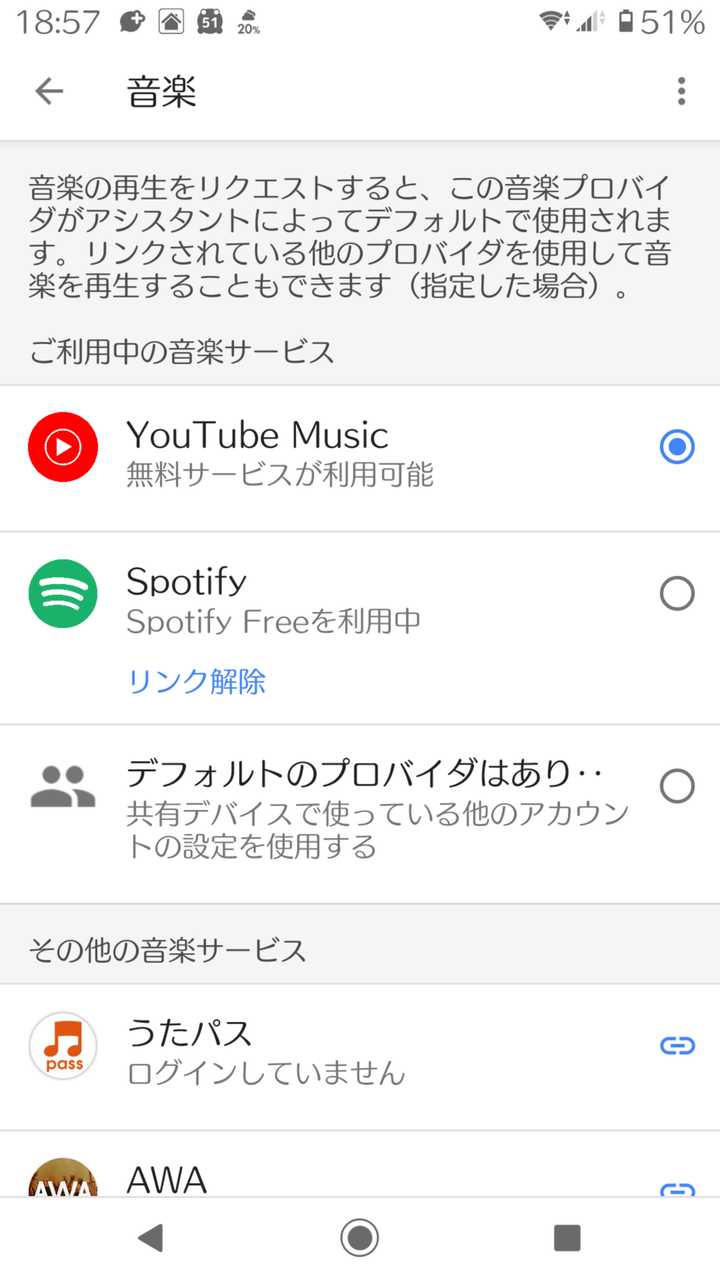Choose Spotify as the default music service
720x1280 pixels.
click(x=677, y=594)
